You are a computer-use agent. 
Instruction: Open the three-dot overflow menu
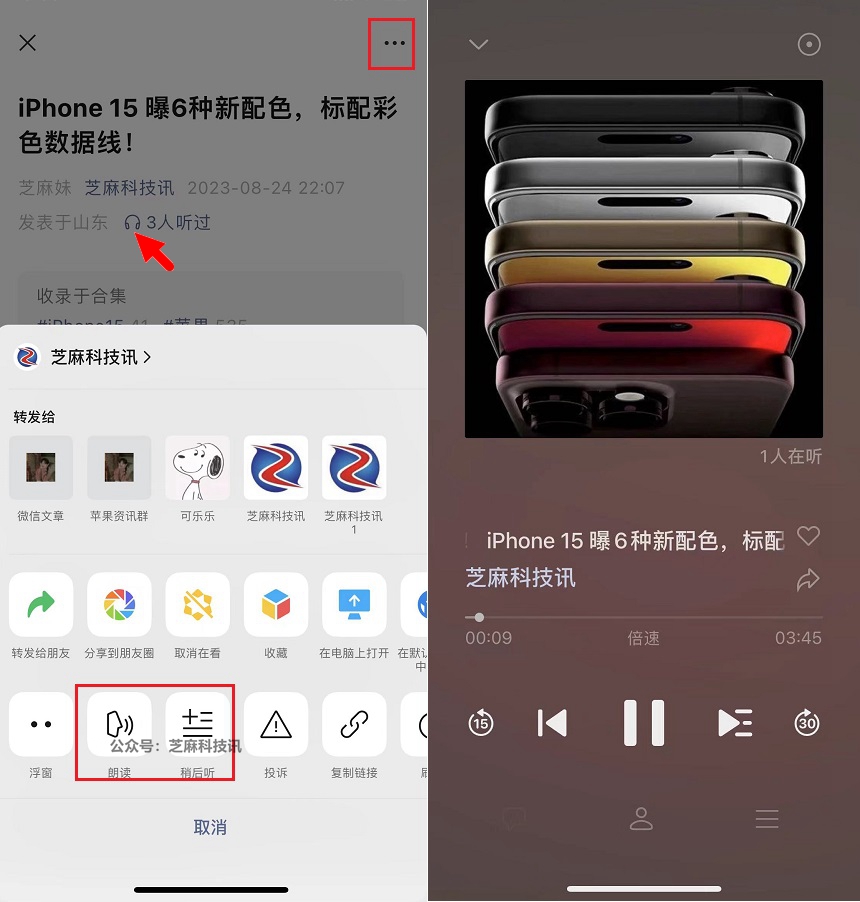(394, 43)
